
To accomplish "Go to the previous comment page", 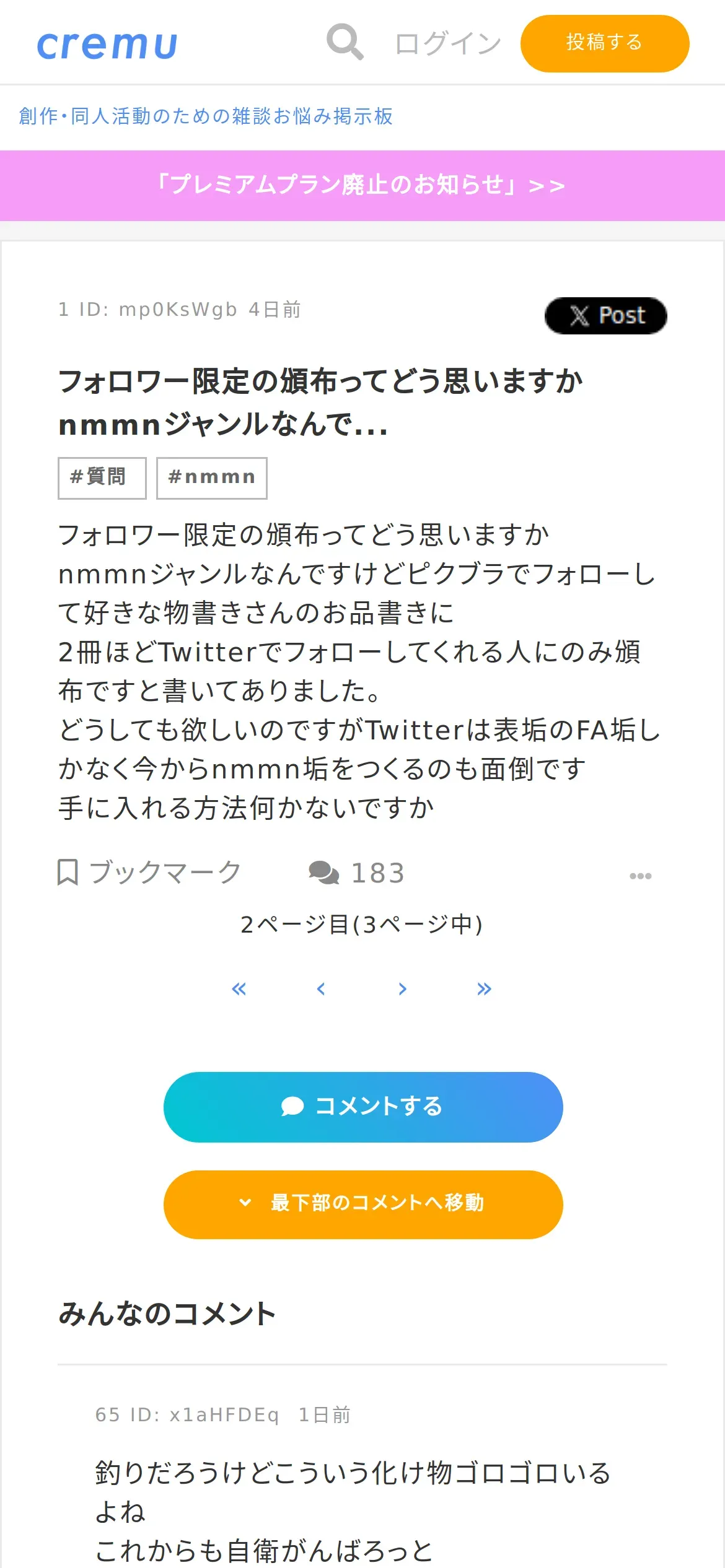I will pyautogui.click(x=320, y=989).
